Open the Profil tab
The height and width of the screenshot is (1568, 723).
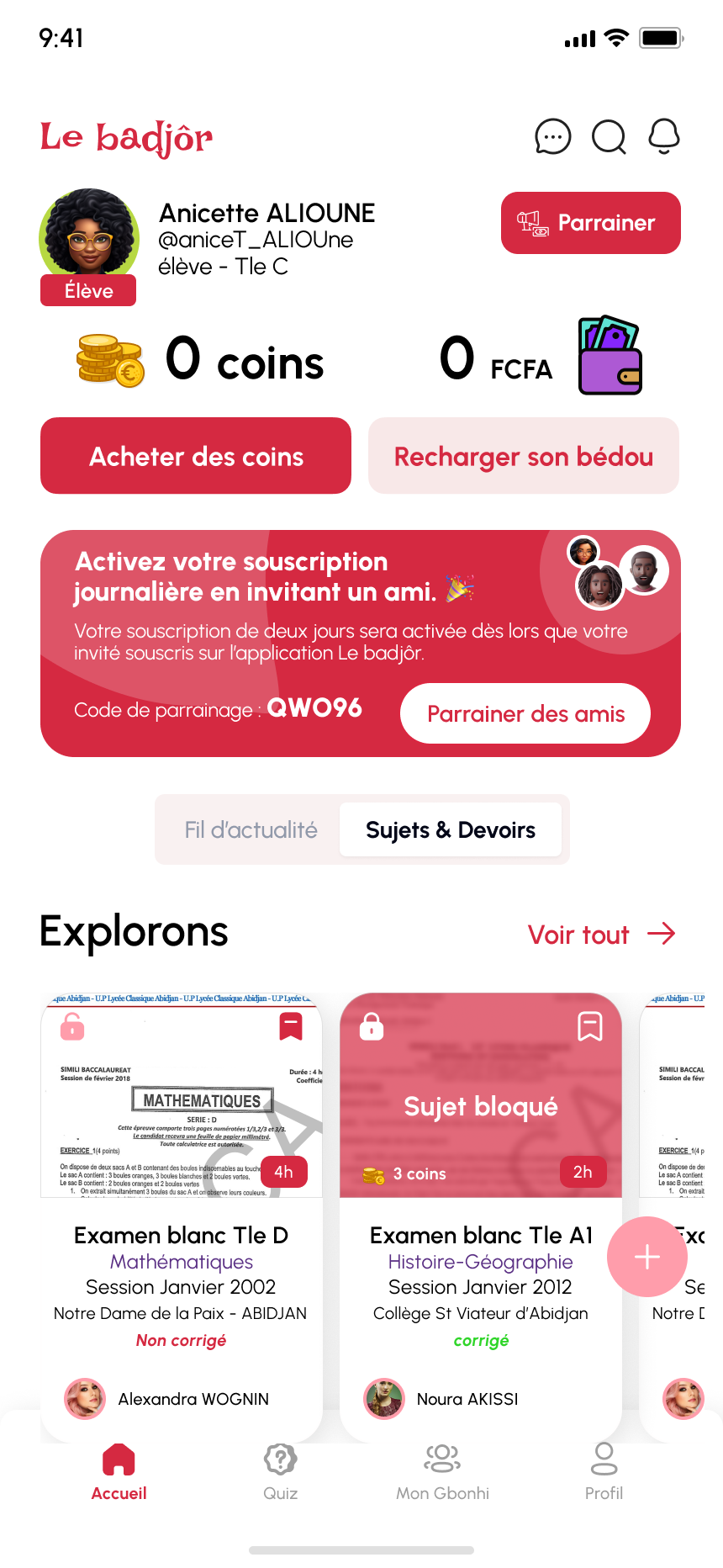pos(604,1472)
